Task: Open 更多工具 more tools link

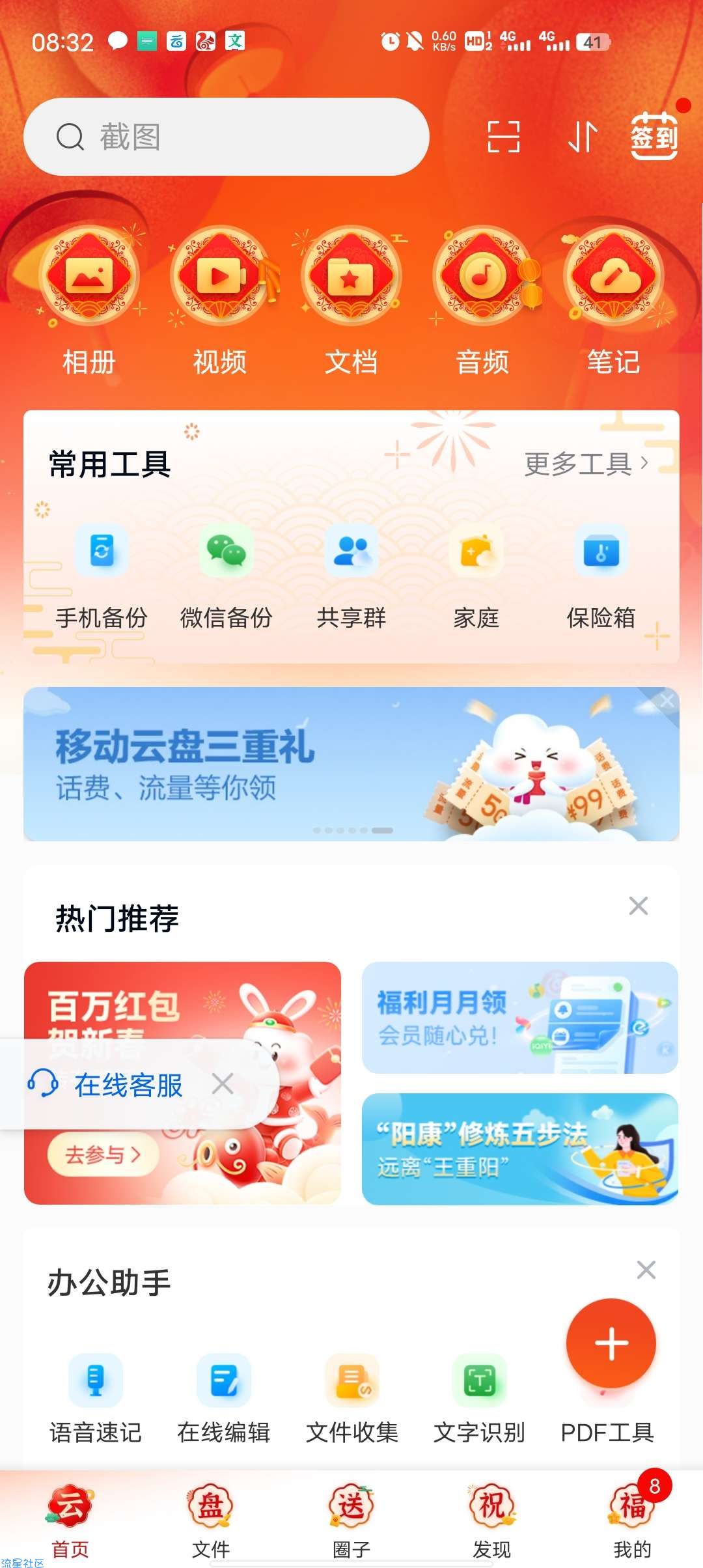Action: pos(586,464)
